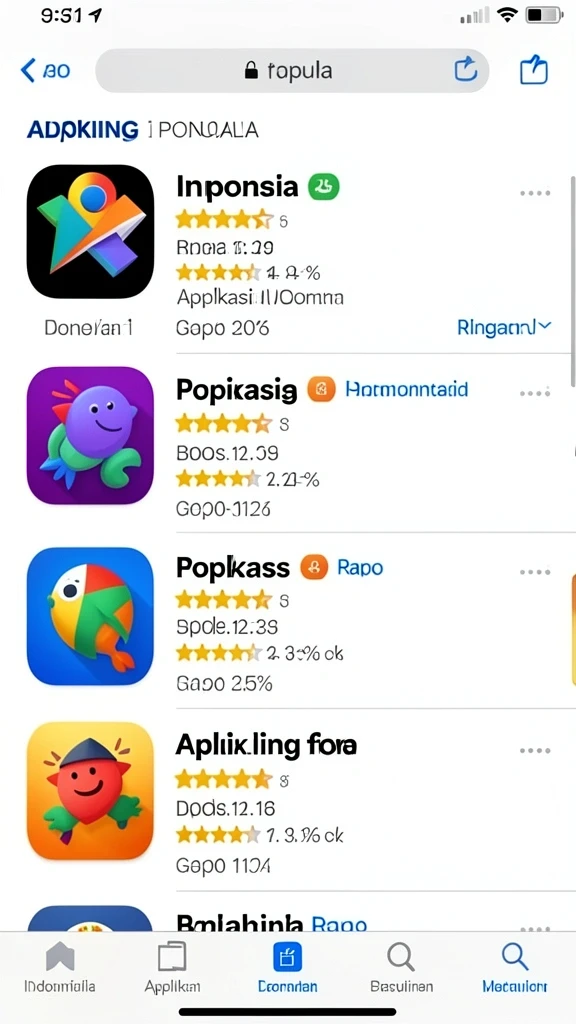Tap the address bar showing topula
This screenshot has height=1024, width=576.
[292, 71]
